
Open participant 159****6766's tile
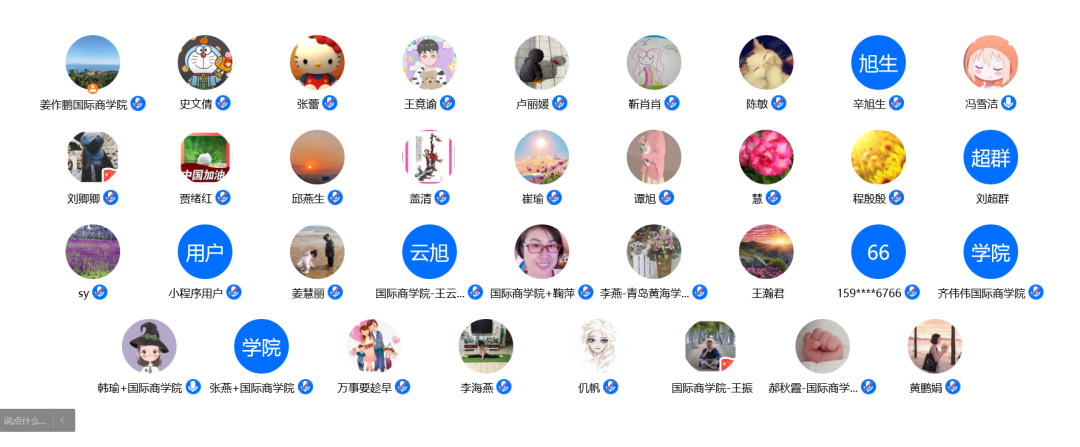point(878,252)
